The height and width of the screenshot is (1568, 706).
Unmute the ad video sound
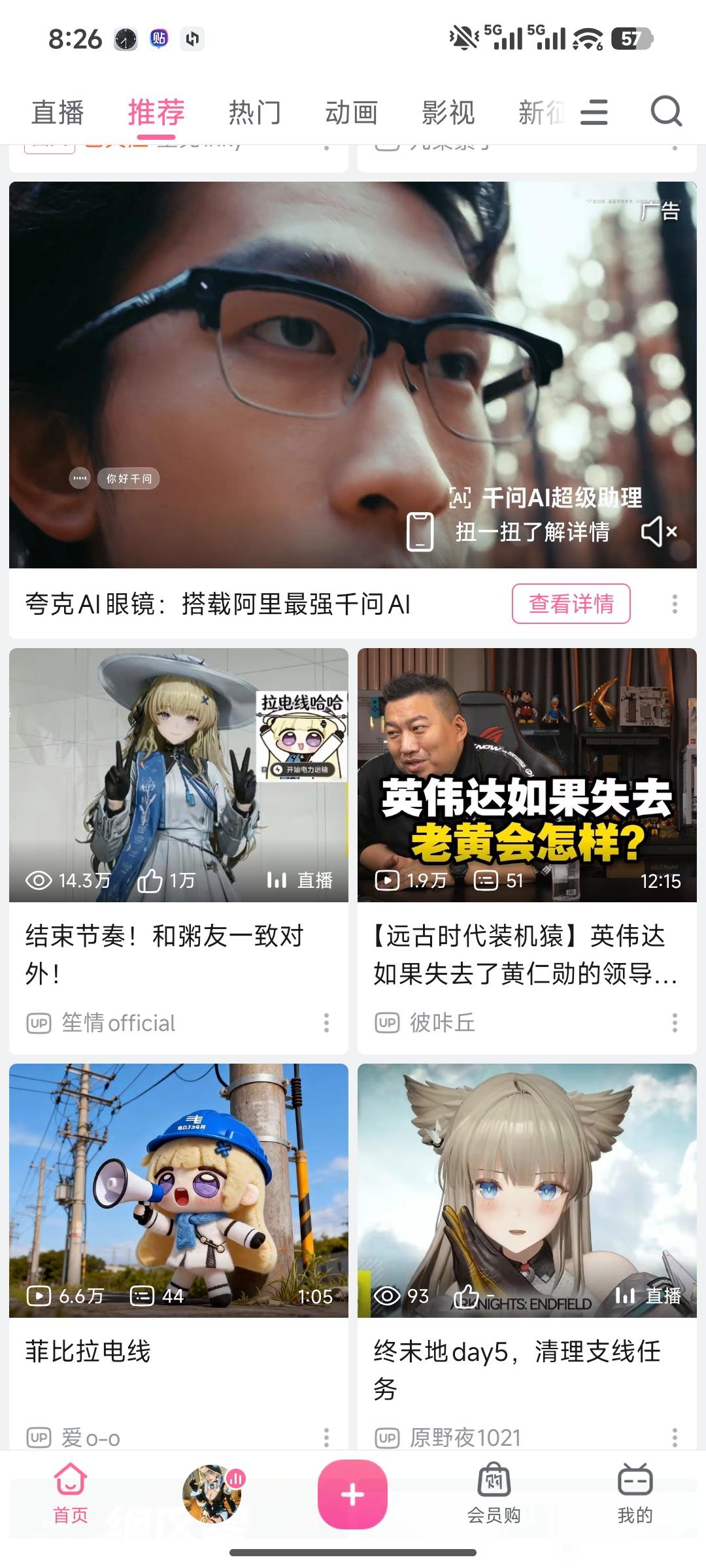coord(658,531)
